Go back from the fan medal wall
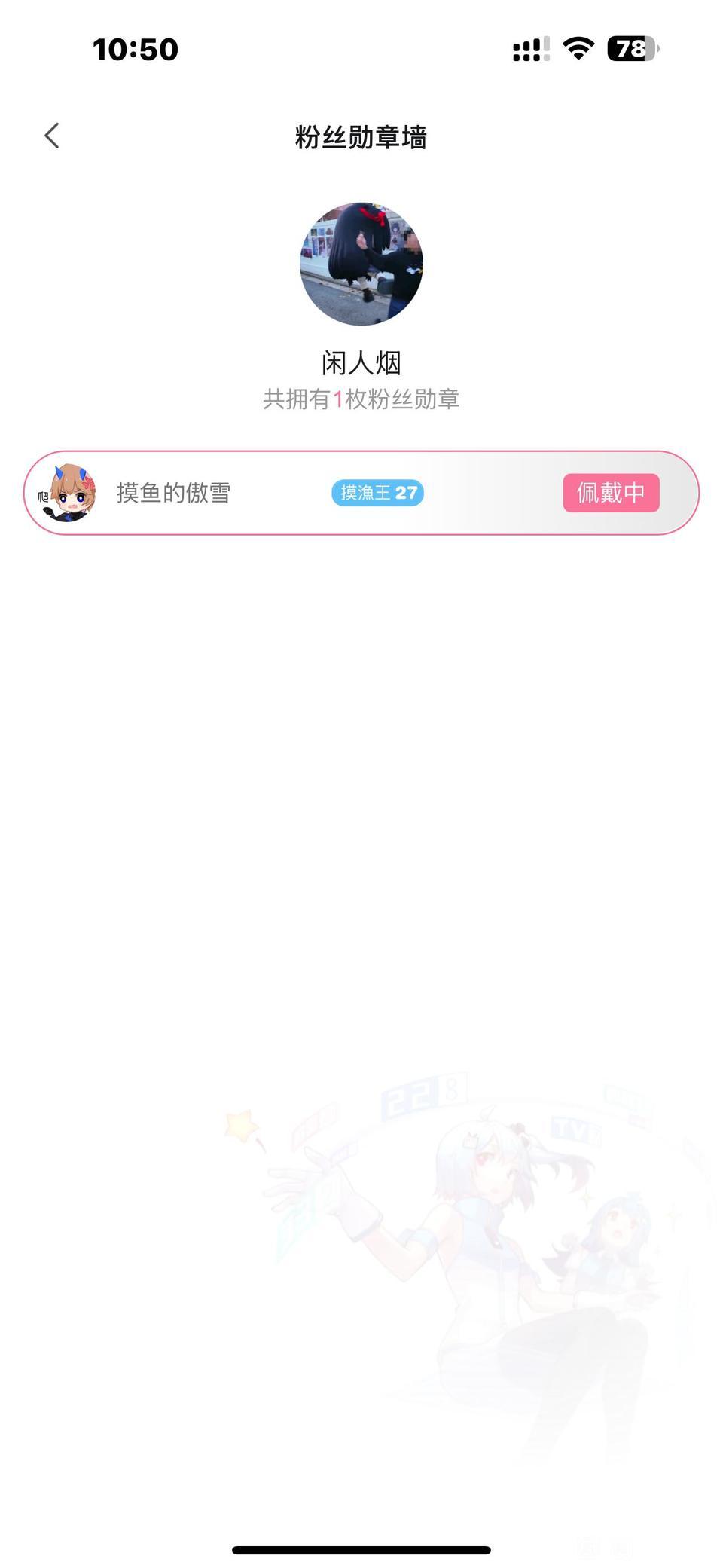 click(51, 136)
